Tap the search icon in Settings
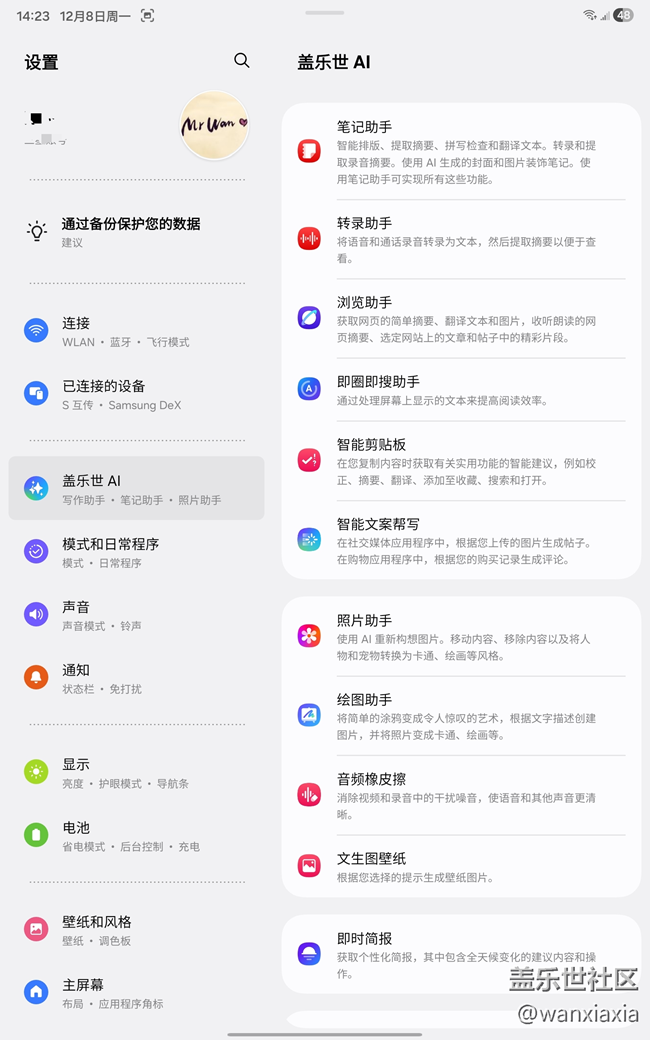The height and width of the screenshot is (1040, 650). (241, 61)
